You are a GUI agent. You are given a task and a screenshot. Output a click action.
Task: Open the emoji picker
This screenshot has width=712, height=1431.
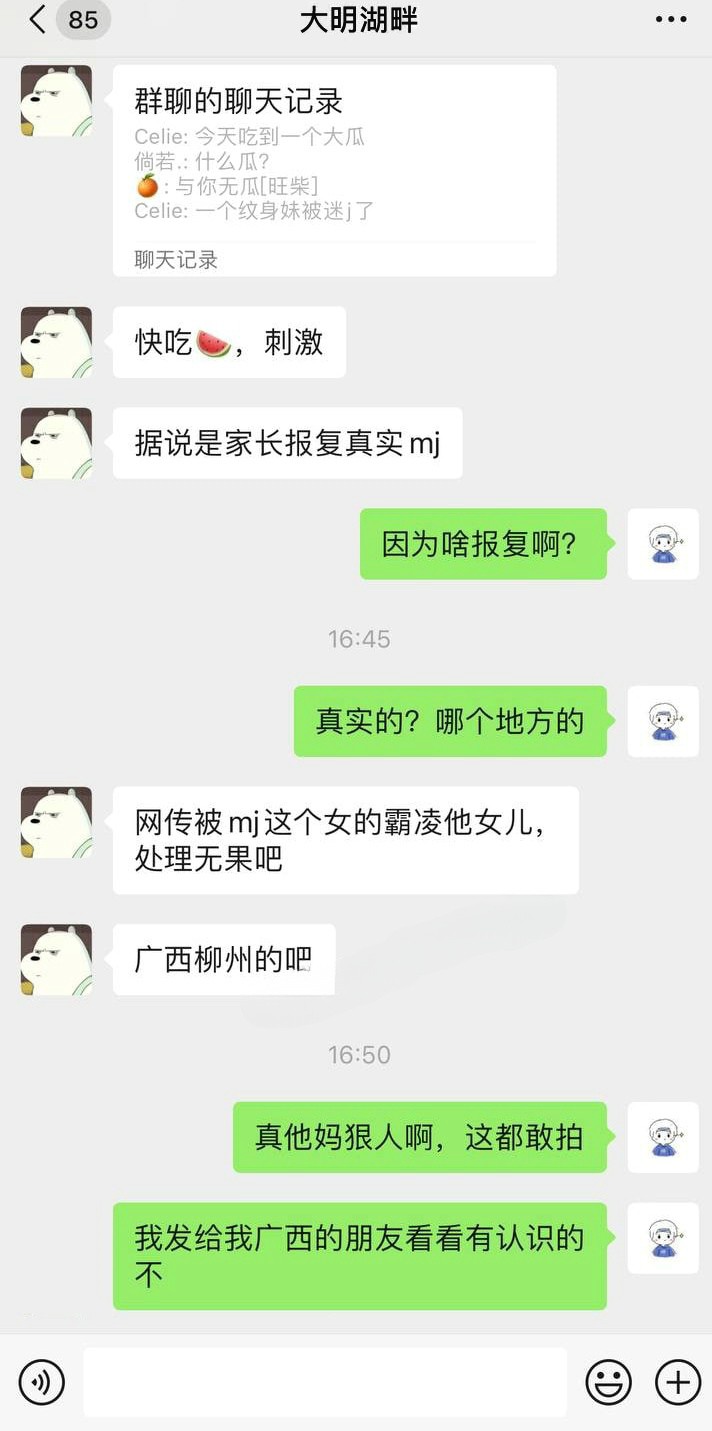click(608, 1382)
